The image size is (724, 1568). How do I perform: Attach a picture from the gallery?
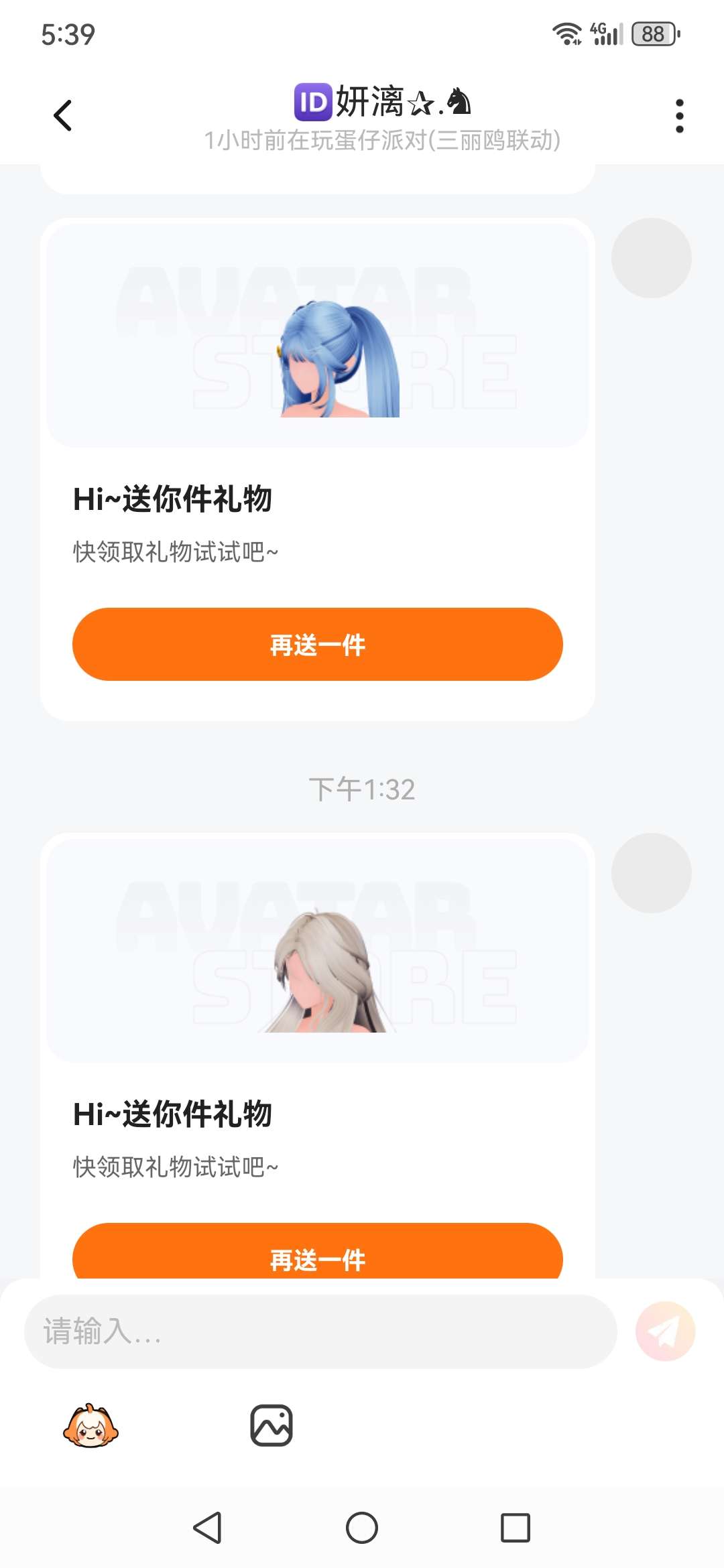(x=271, y=1425)
